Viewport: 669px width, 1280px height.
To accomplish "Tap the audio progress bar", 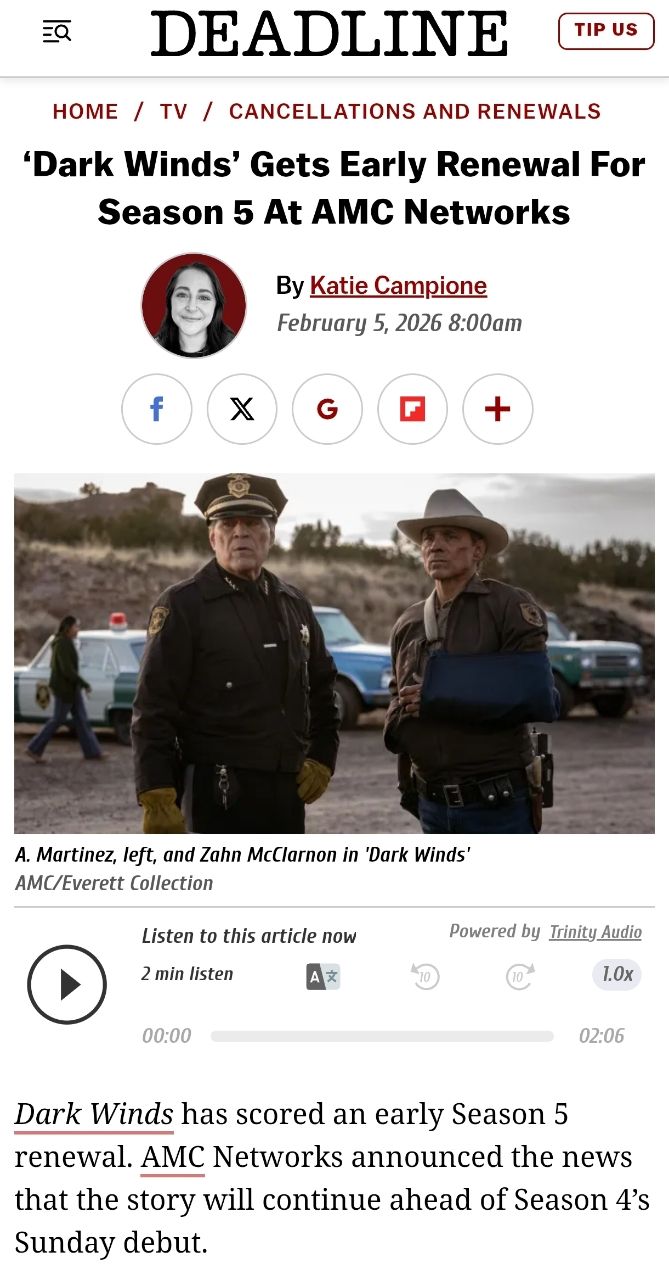I will coord(382,1036).
